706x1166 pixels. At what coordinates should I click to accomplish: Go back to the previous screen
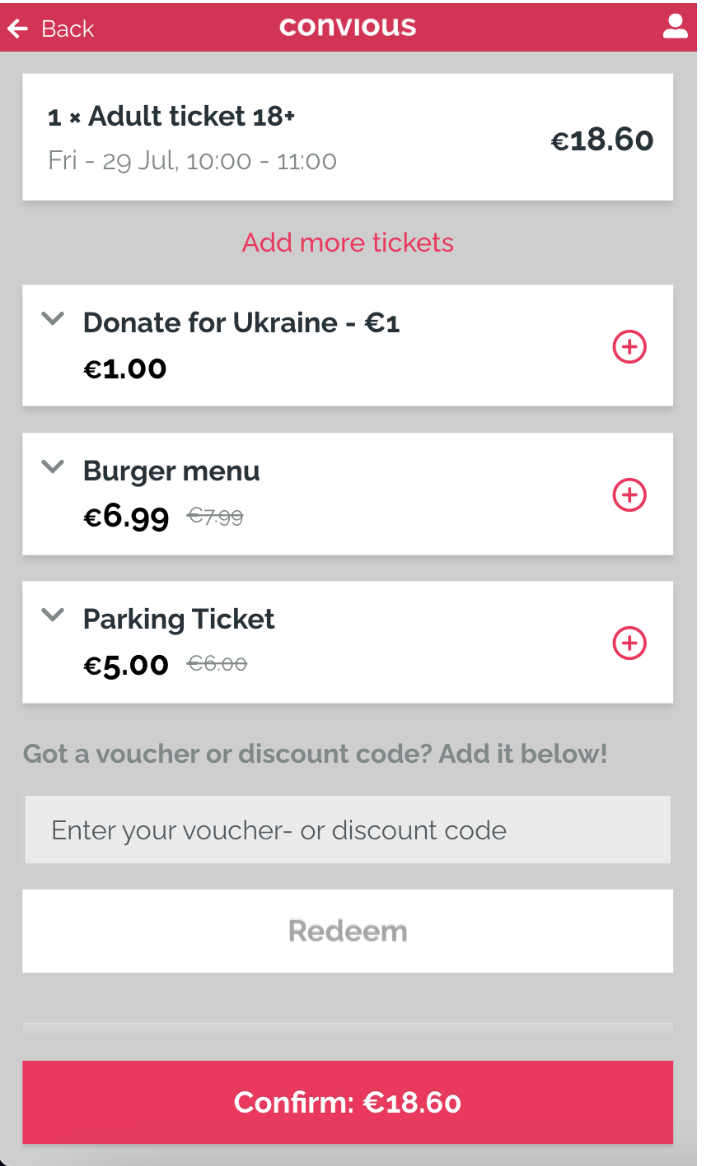[50, 29]
